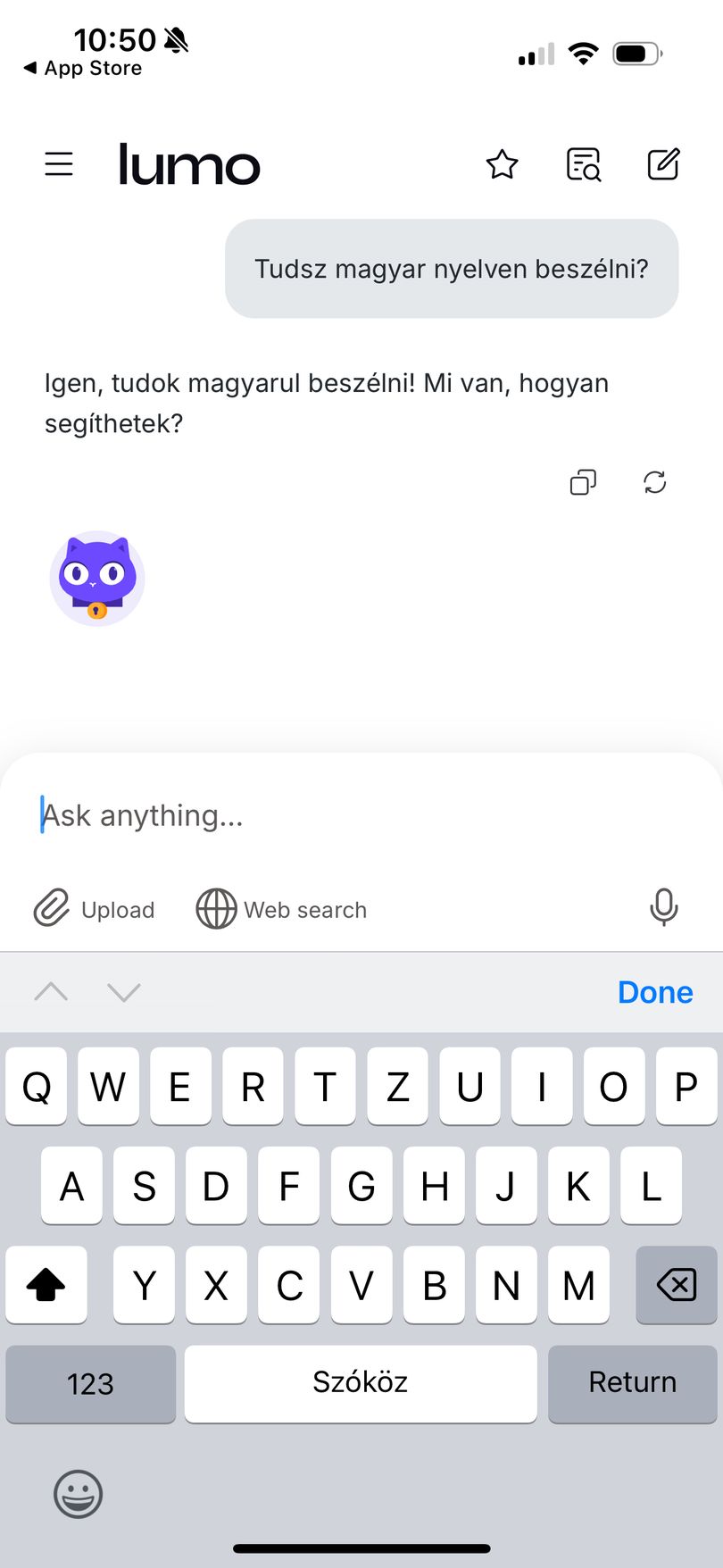The image size is (723, 1568).
Task: Start a new chat
Action: (663, 164)
